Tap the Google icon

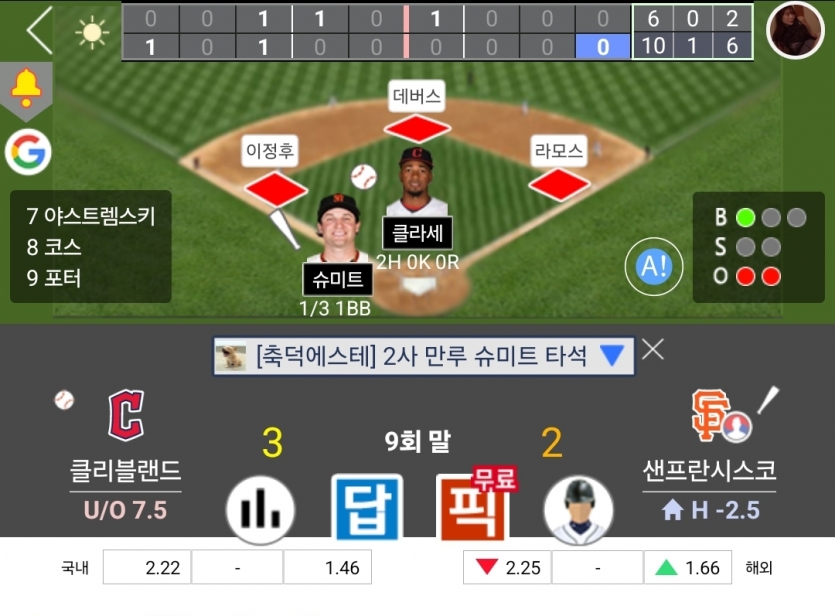pos(27,152)
